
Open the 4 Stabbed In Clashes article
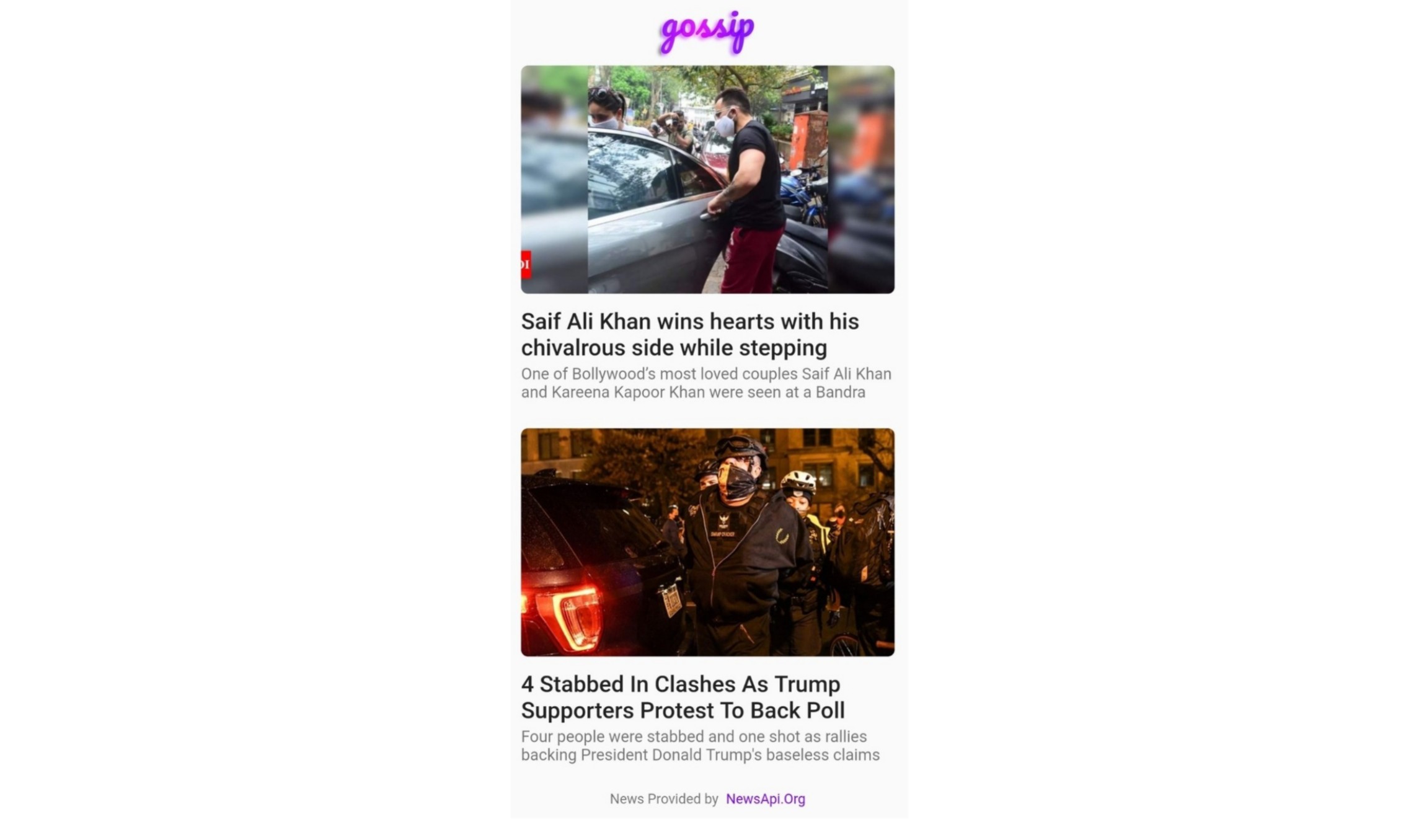pyautogui.click(x=683, y=697)
